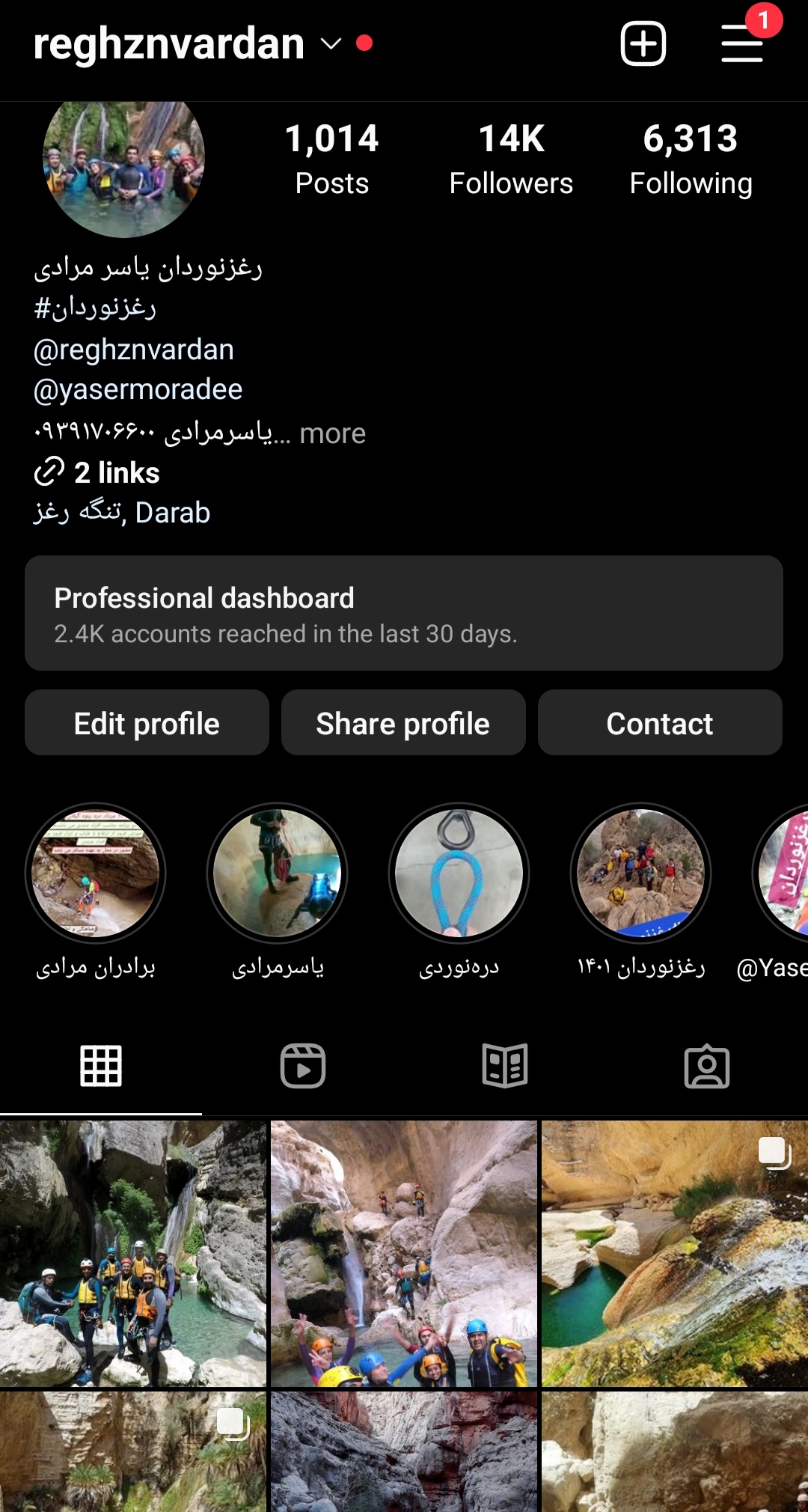Switch to the Reels tab

pos(303,1066)
